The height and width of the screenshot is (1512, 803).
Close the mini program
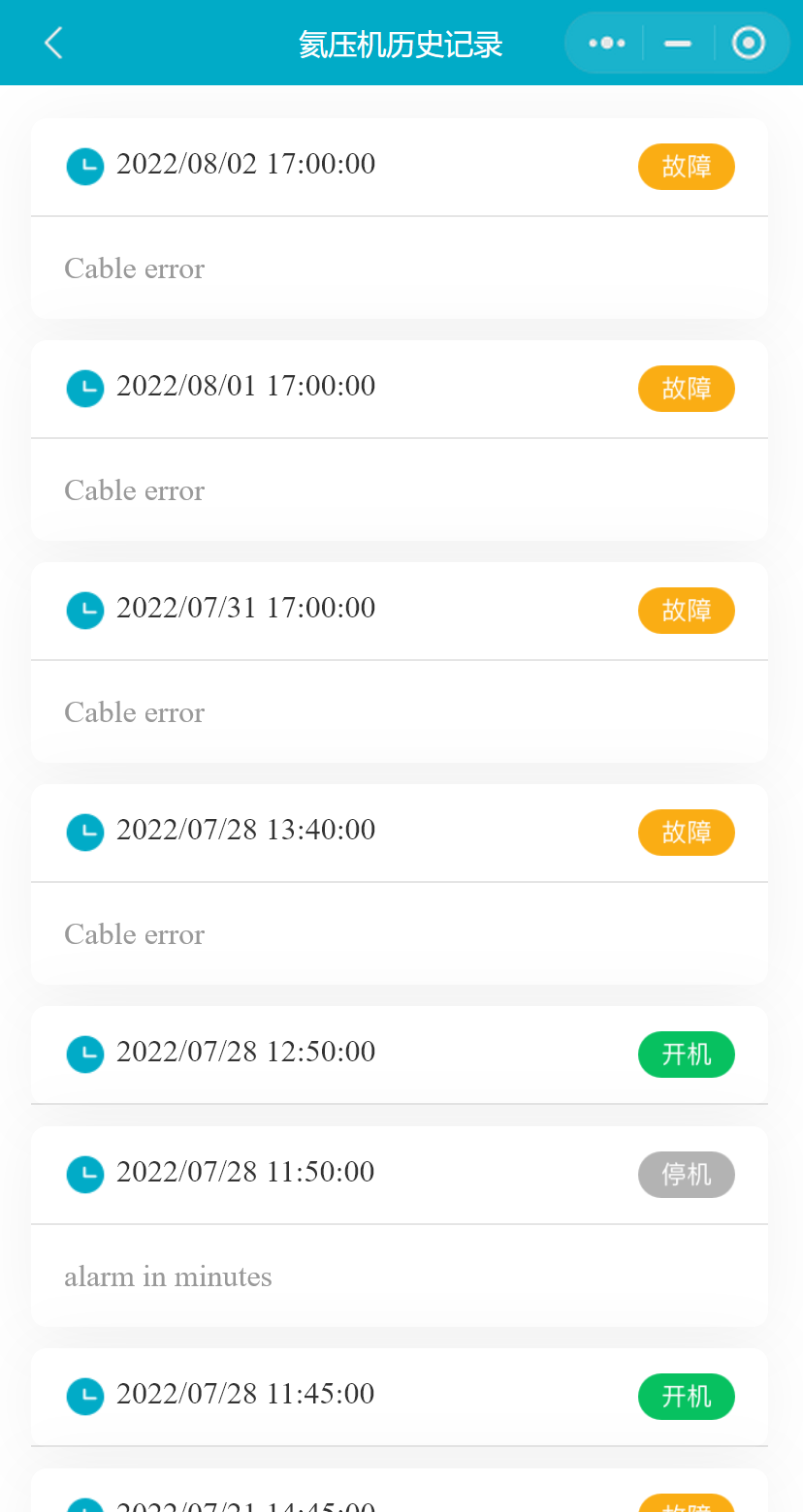pyautogui.click(x=748, y=43)
